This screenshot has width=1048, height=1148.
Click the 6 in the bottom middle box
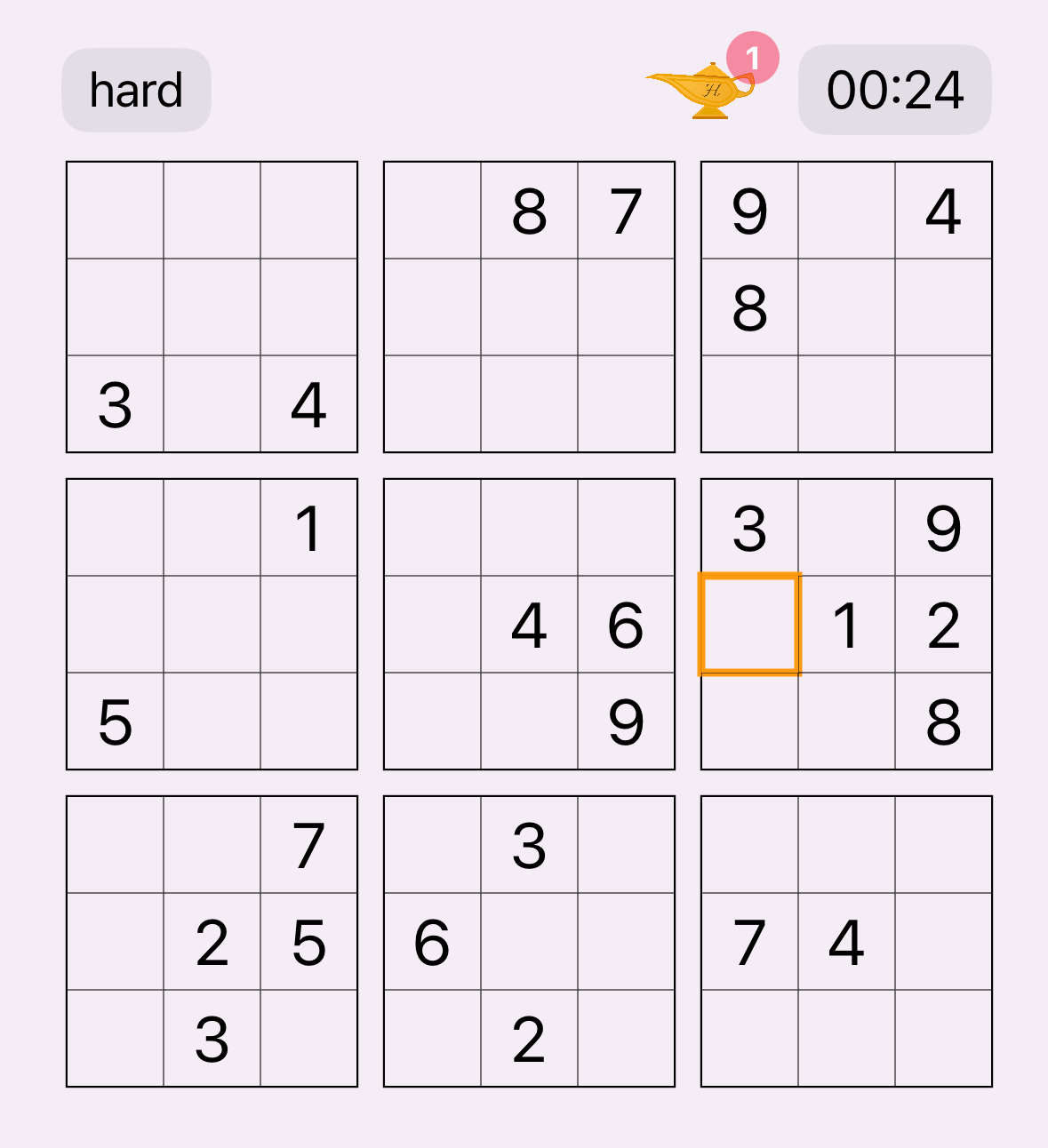pyautogui.click(x=431, y=945)
